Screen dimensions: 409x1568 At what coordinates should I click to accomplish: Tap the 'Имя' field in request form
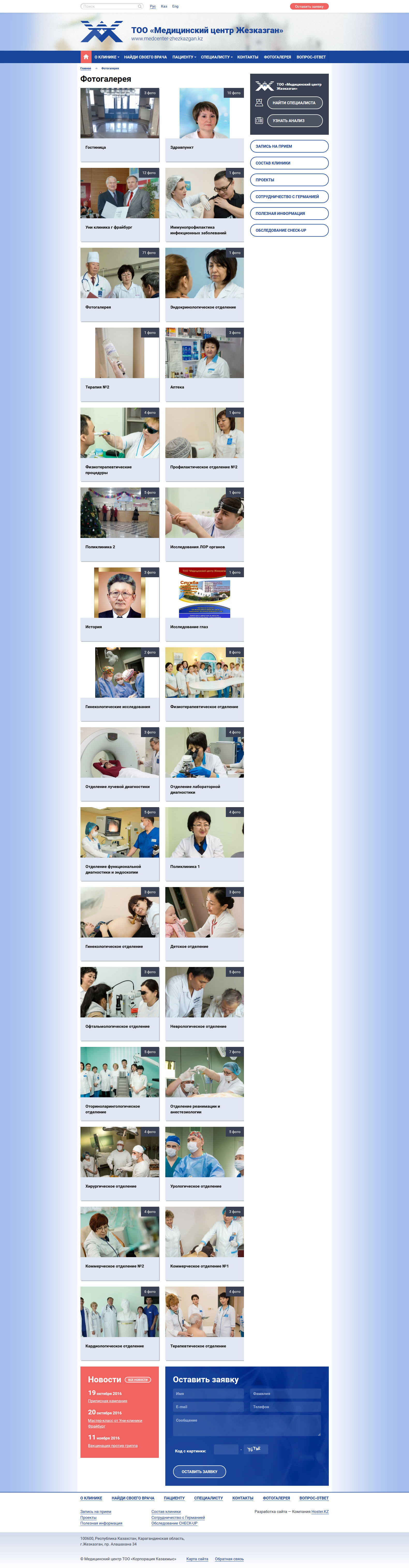(208, 1393)
